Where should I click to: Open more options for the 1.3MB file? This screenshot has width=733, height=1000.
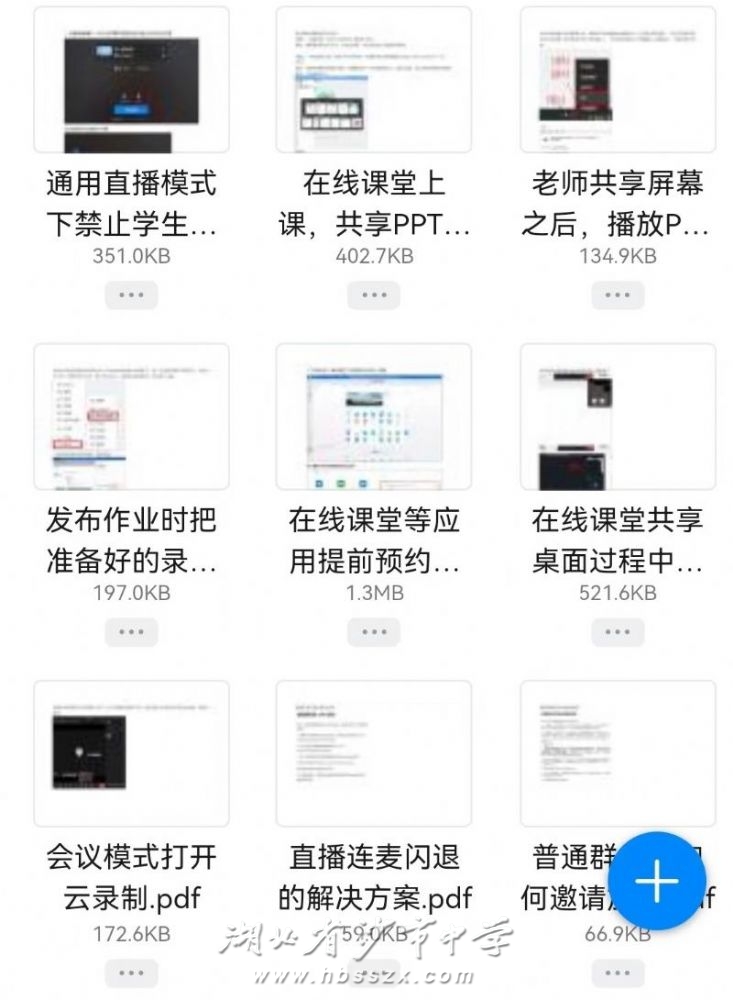pos(374,632)
